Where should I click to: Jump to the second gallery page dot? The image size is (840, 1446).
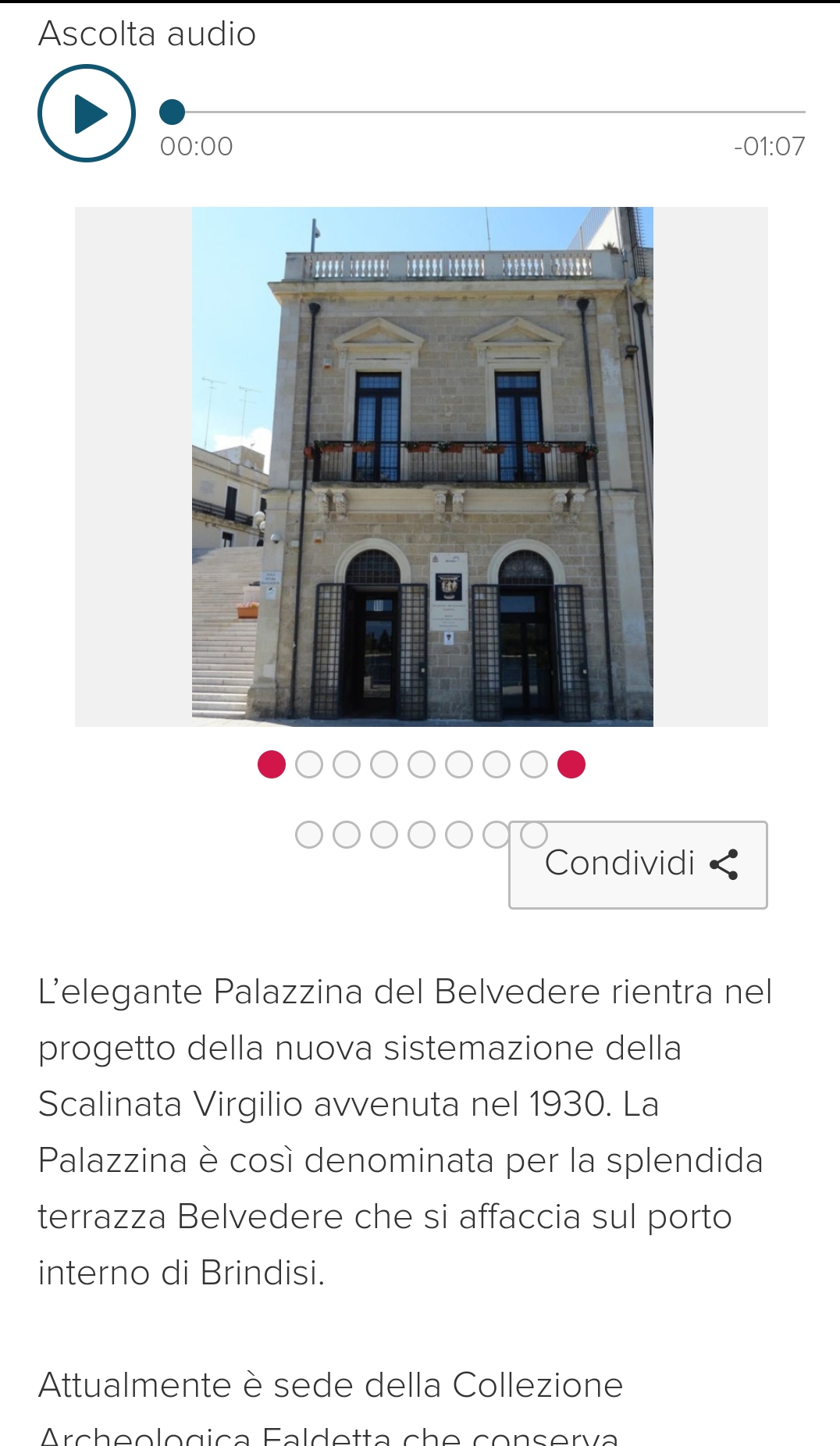coord(309,764)
